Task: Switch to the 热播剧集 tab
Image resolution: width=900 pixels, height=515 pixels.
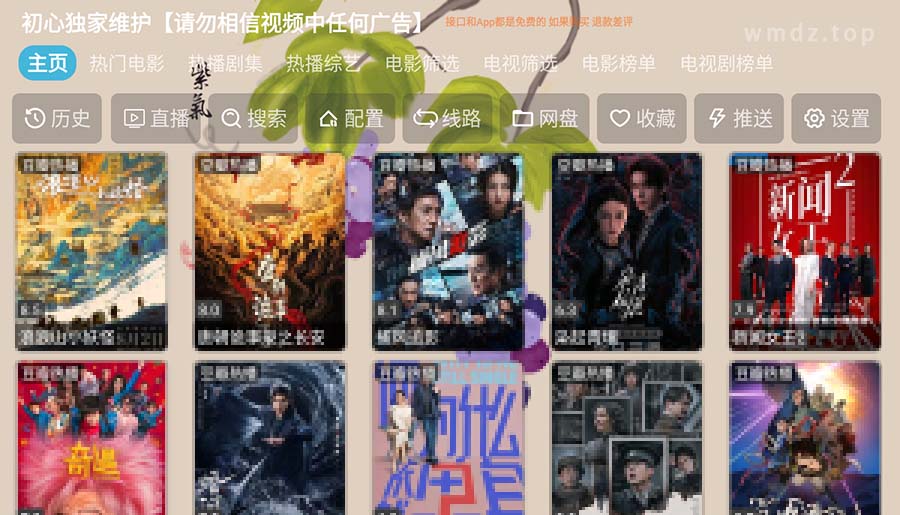Action: point(225,64)
